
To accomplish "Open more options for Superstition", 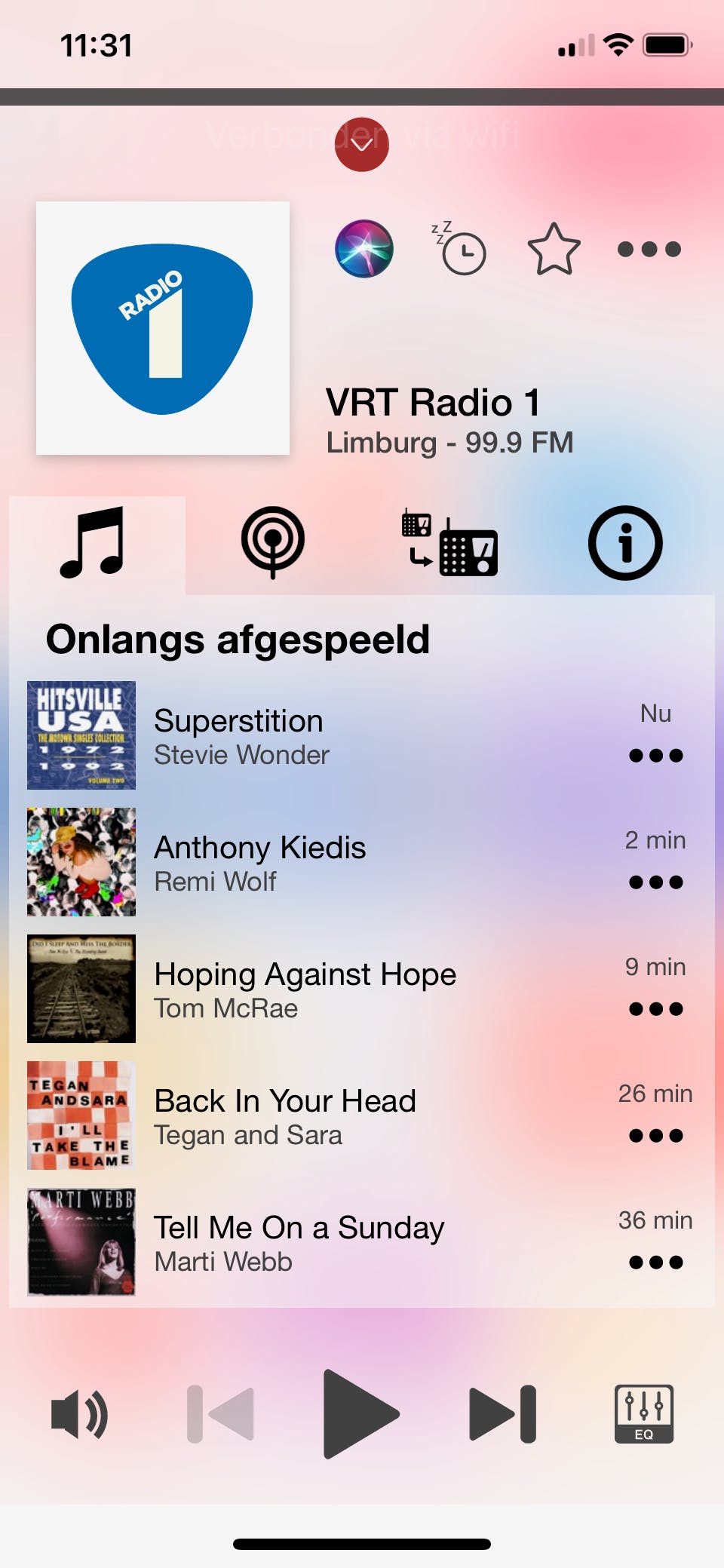I will (x=655, y=755).
